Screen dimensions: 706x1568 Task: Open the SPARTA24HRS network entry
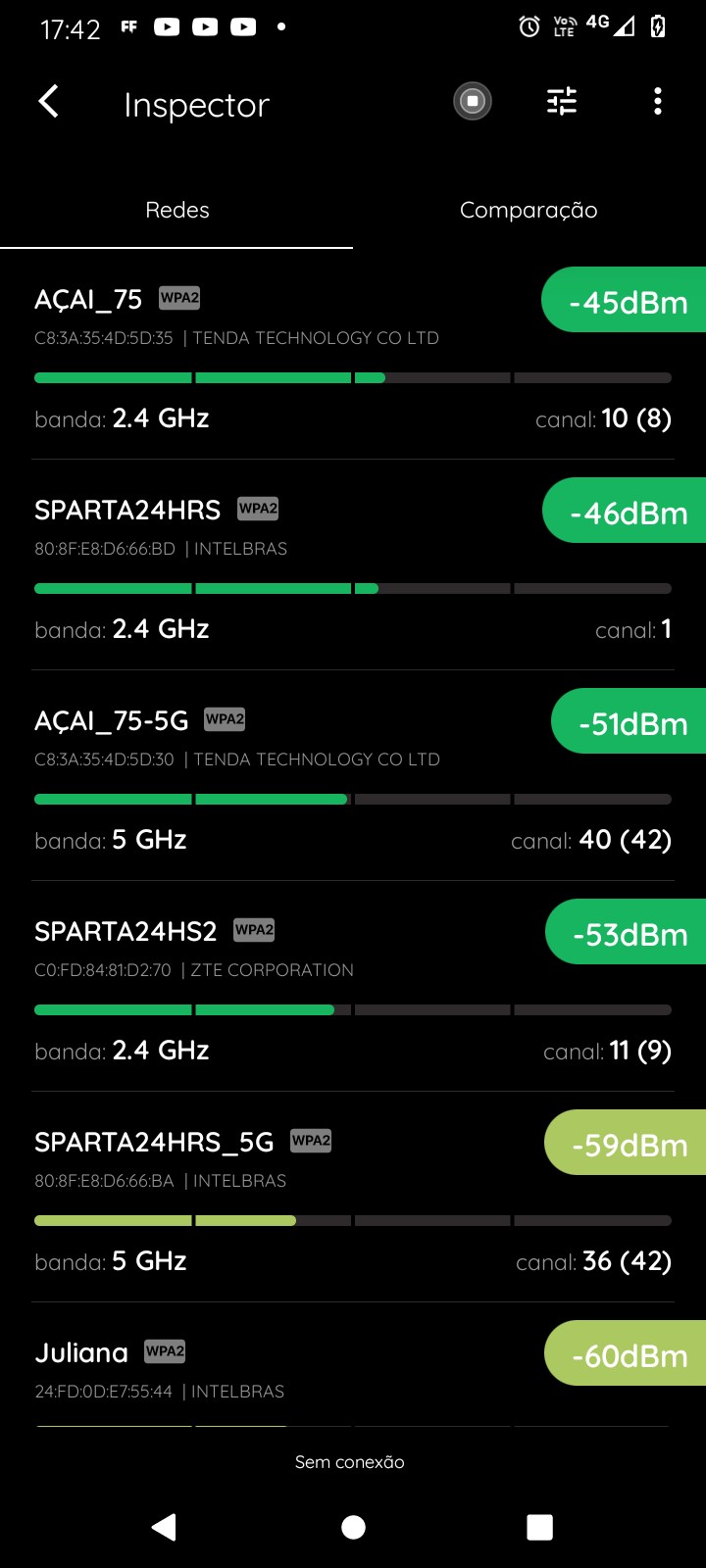pyautogui.click(x=294, y=568)
